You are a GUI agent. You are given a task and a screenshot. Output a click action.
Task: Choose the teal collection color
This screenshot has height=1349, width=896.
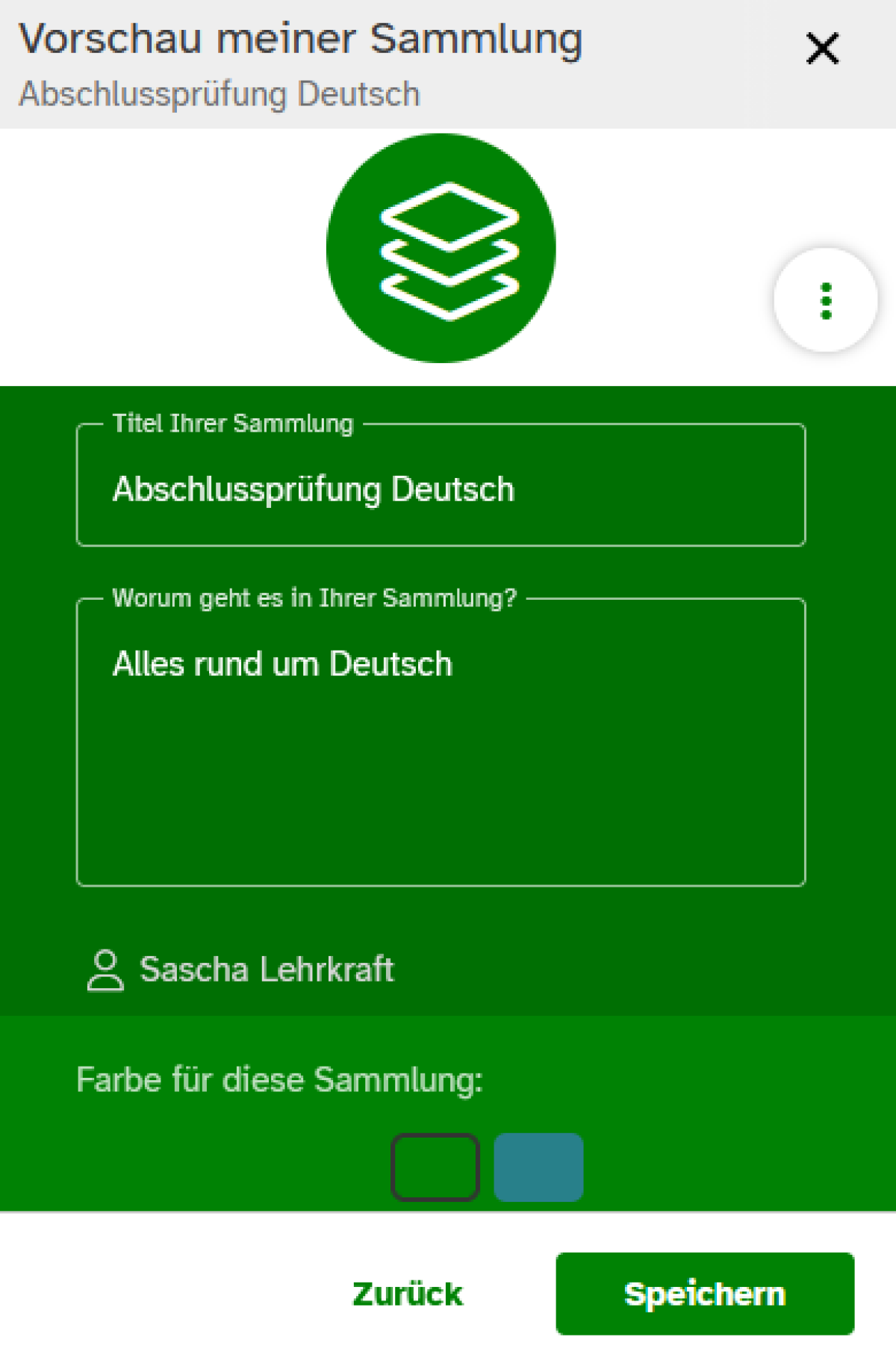point(538,1167)
